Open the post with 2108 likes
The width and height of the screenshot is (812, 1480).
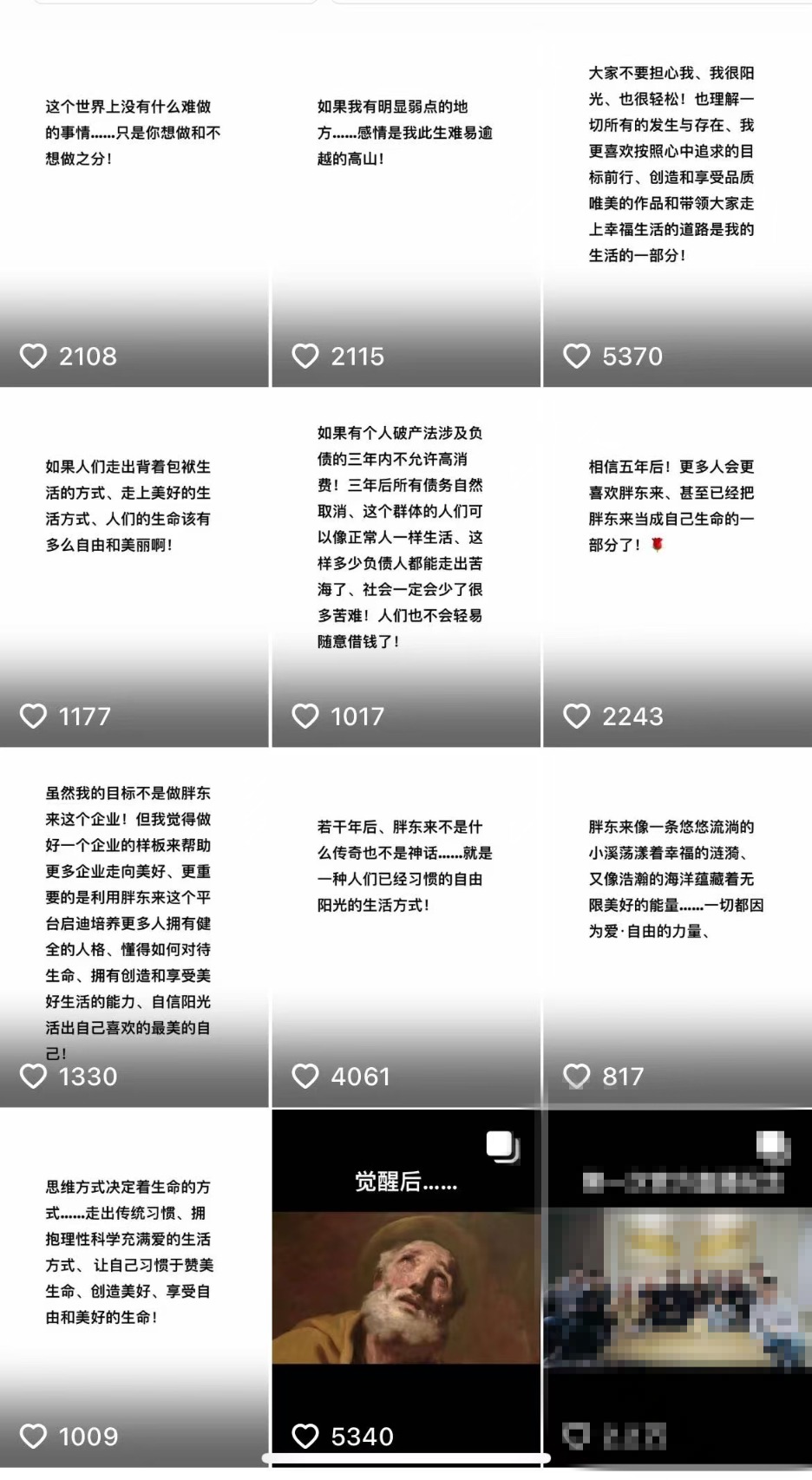(134, 208)
